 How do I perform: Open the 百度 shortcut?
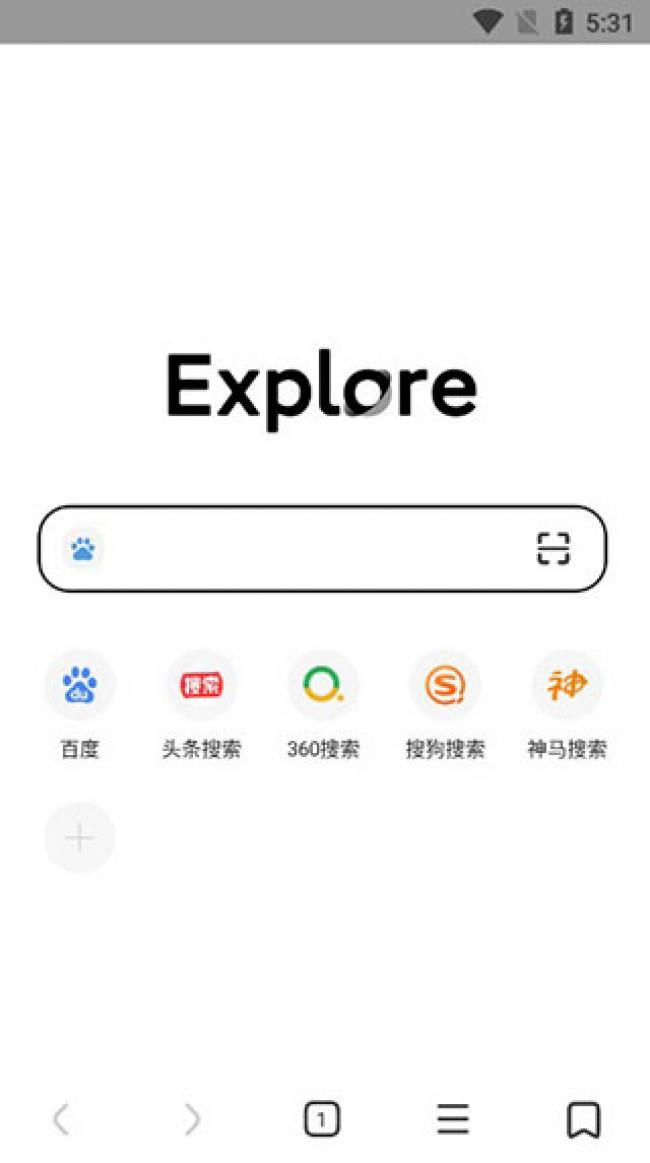point(80,686)
